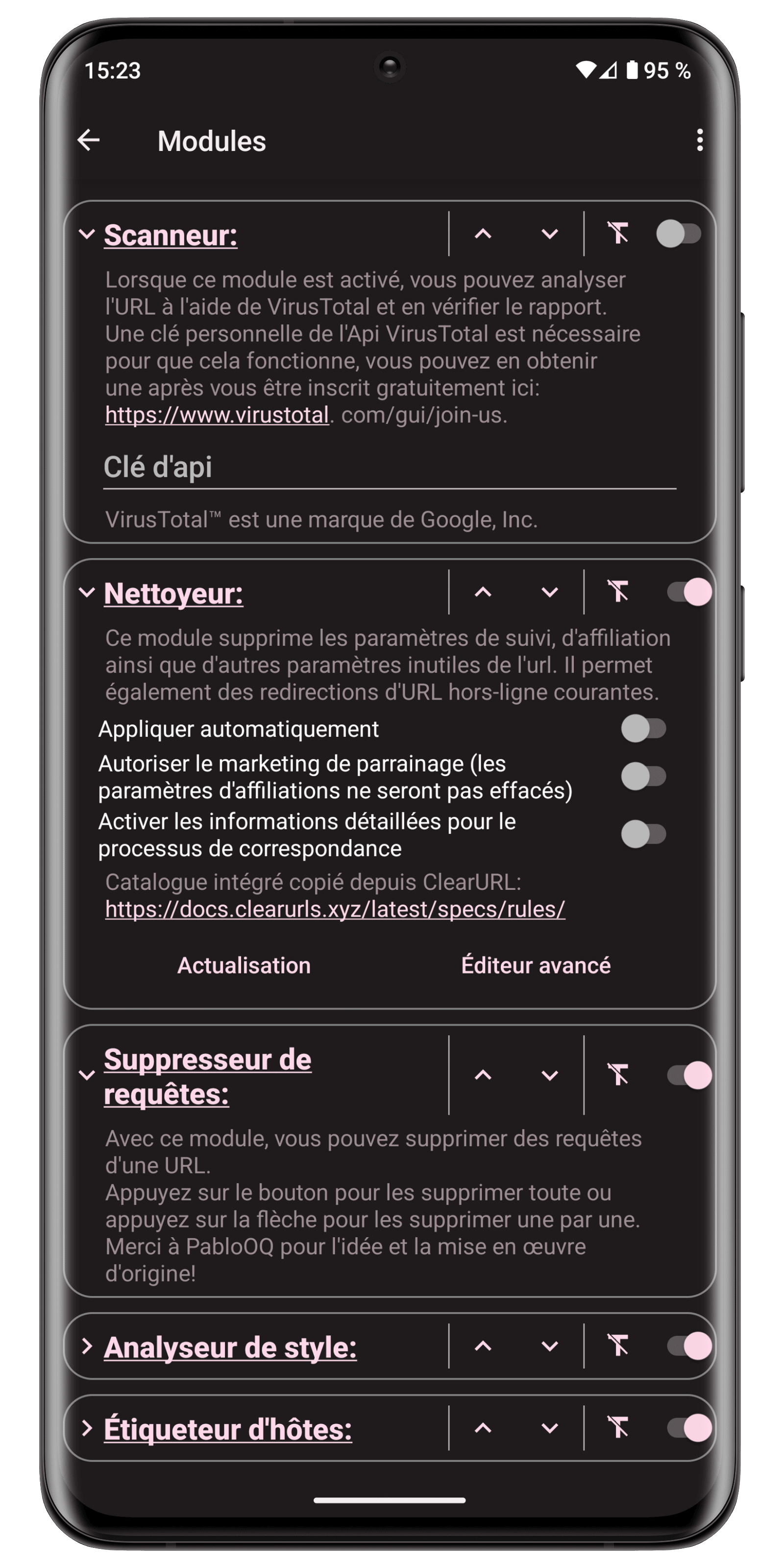Move the Scanneur module down

point(550,234)
